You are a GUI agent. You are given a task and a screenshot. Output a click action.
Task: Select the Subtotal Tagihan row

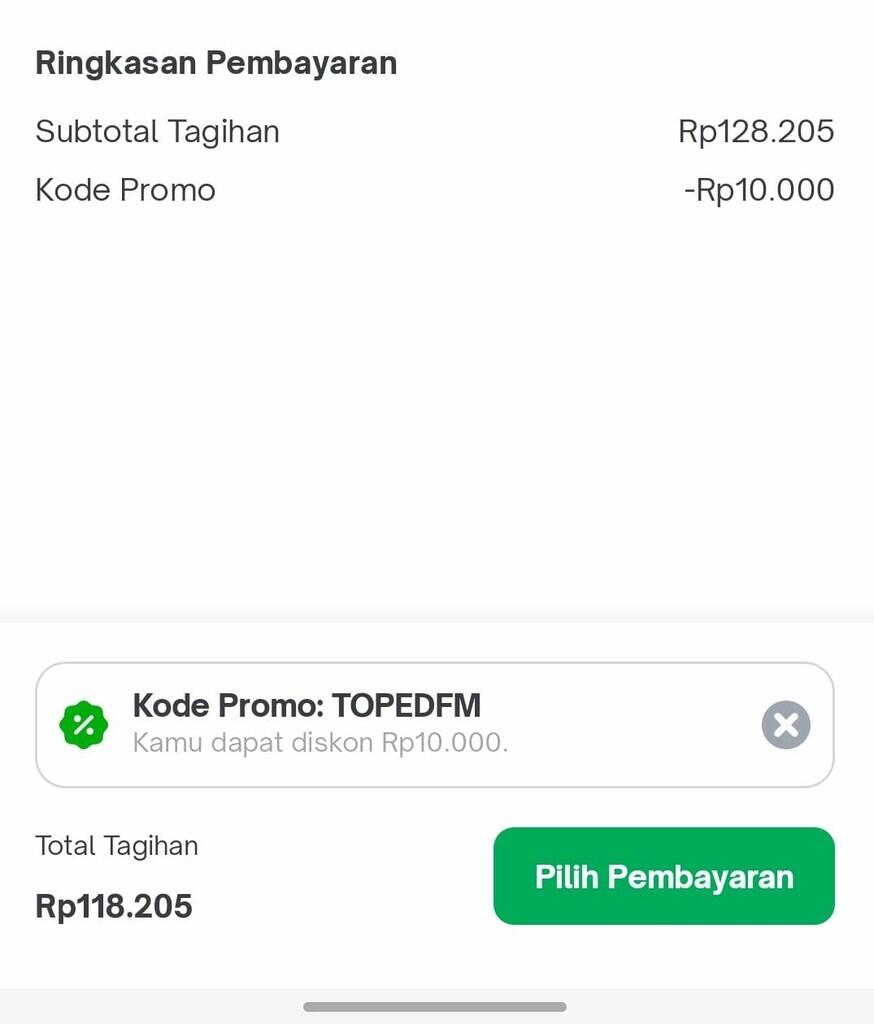(157, 131)
